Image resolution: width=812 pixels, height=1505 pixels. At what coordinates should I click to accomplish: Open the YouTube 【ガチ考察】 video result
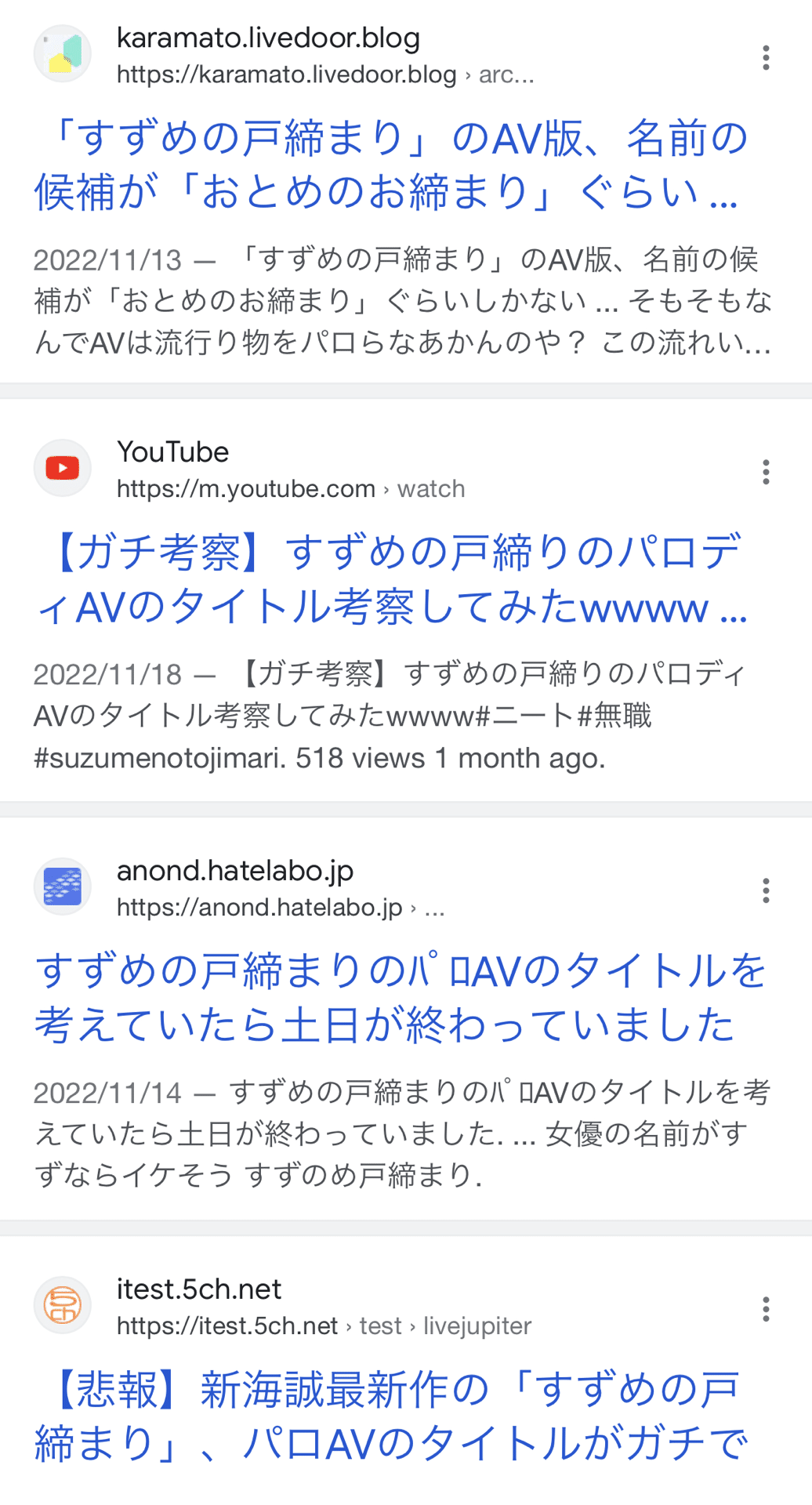(390, 579)
